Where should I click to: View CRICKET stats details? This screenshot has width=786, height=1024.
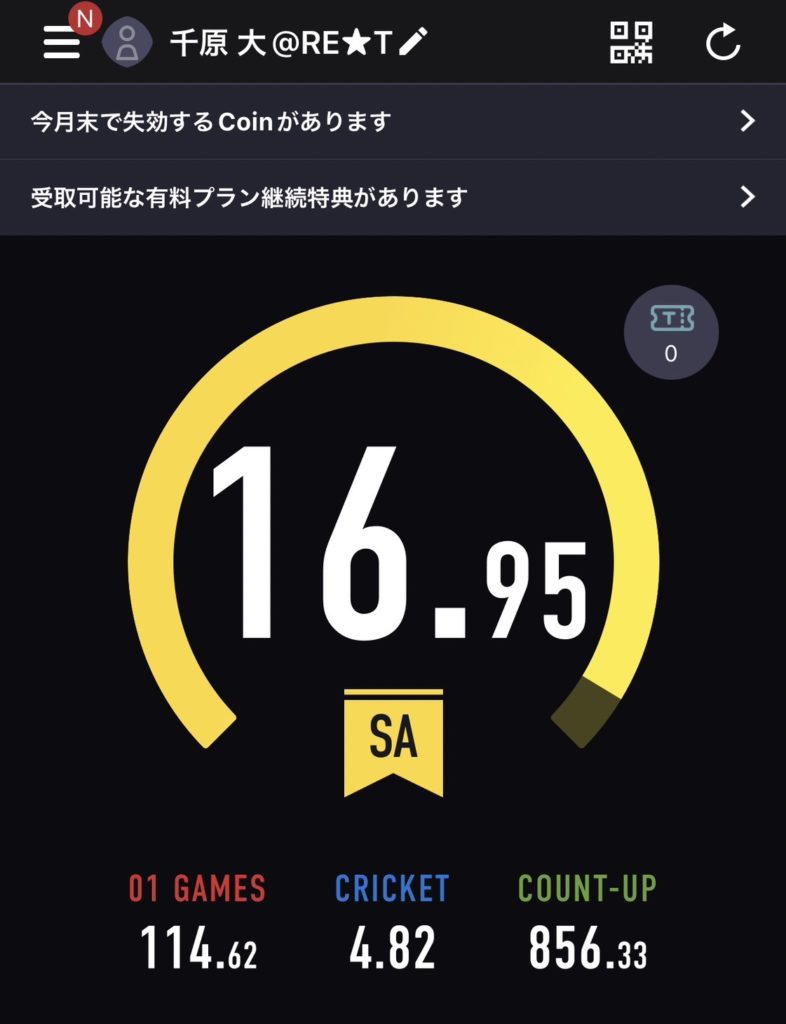[392, 921]
